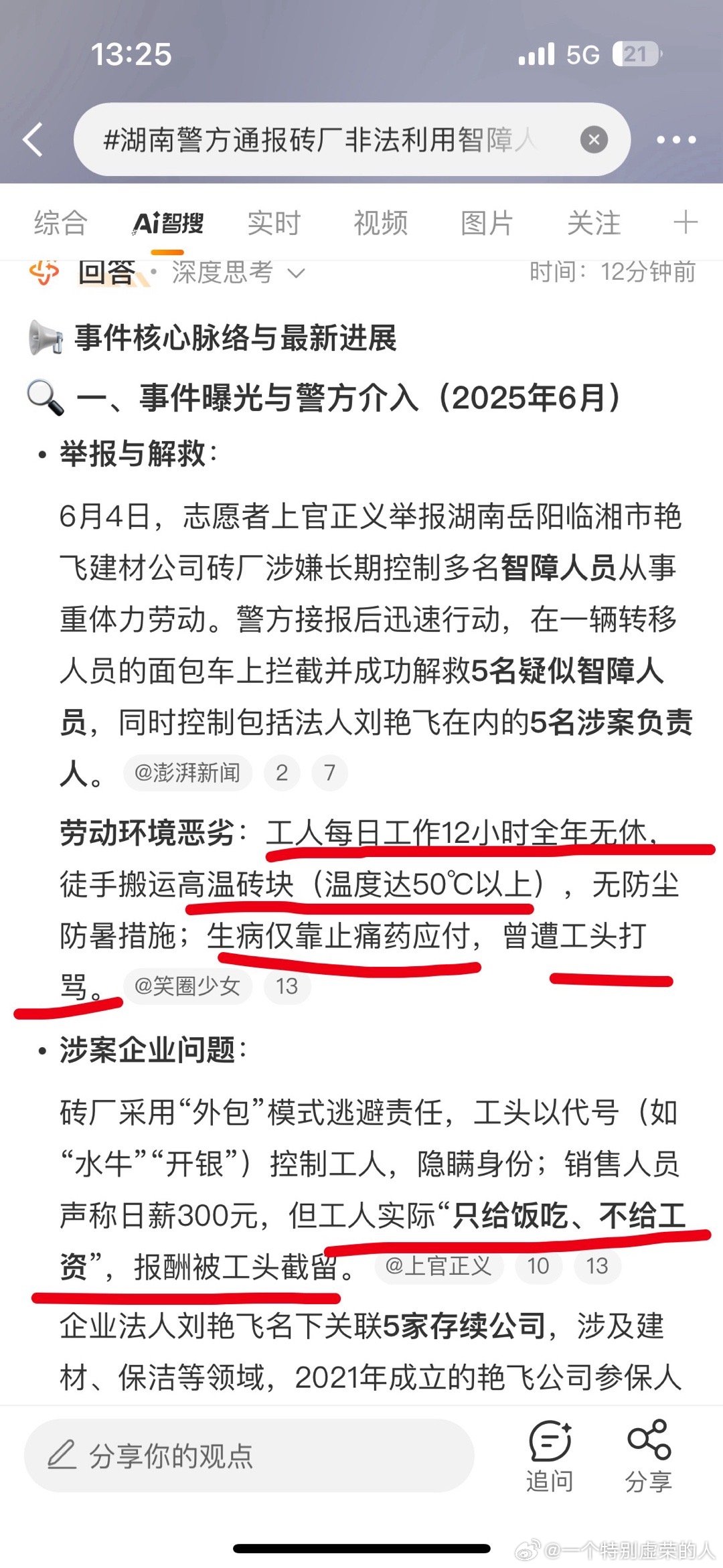Open the @上官正义 source chip
The width and height of the screenshot is (723, 1568).
pyautogui.click(x=438, y=1265)
